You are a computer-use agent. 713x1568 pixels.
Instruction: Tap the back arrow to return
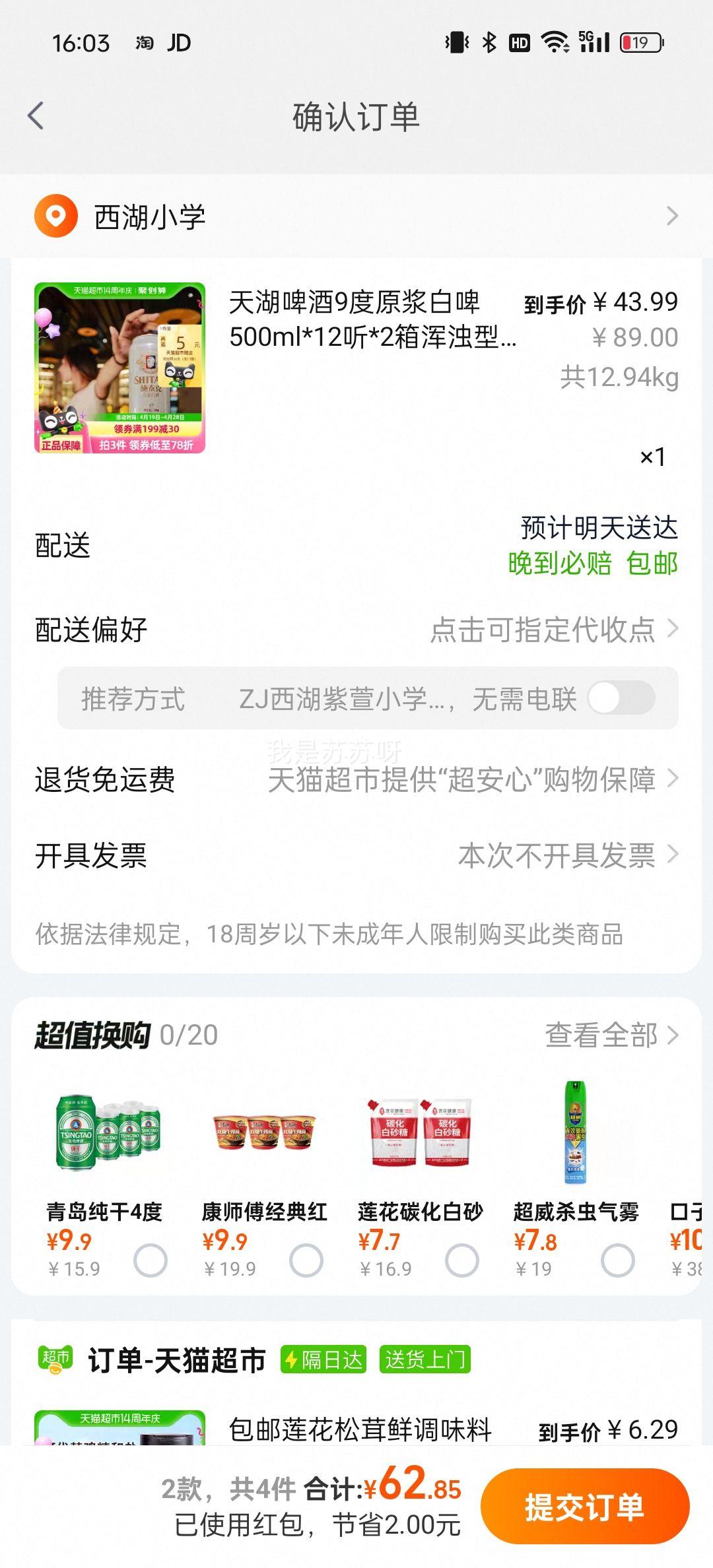click(36, 115)
